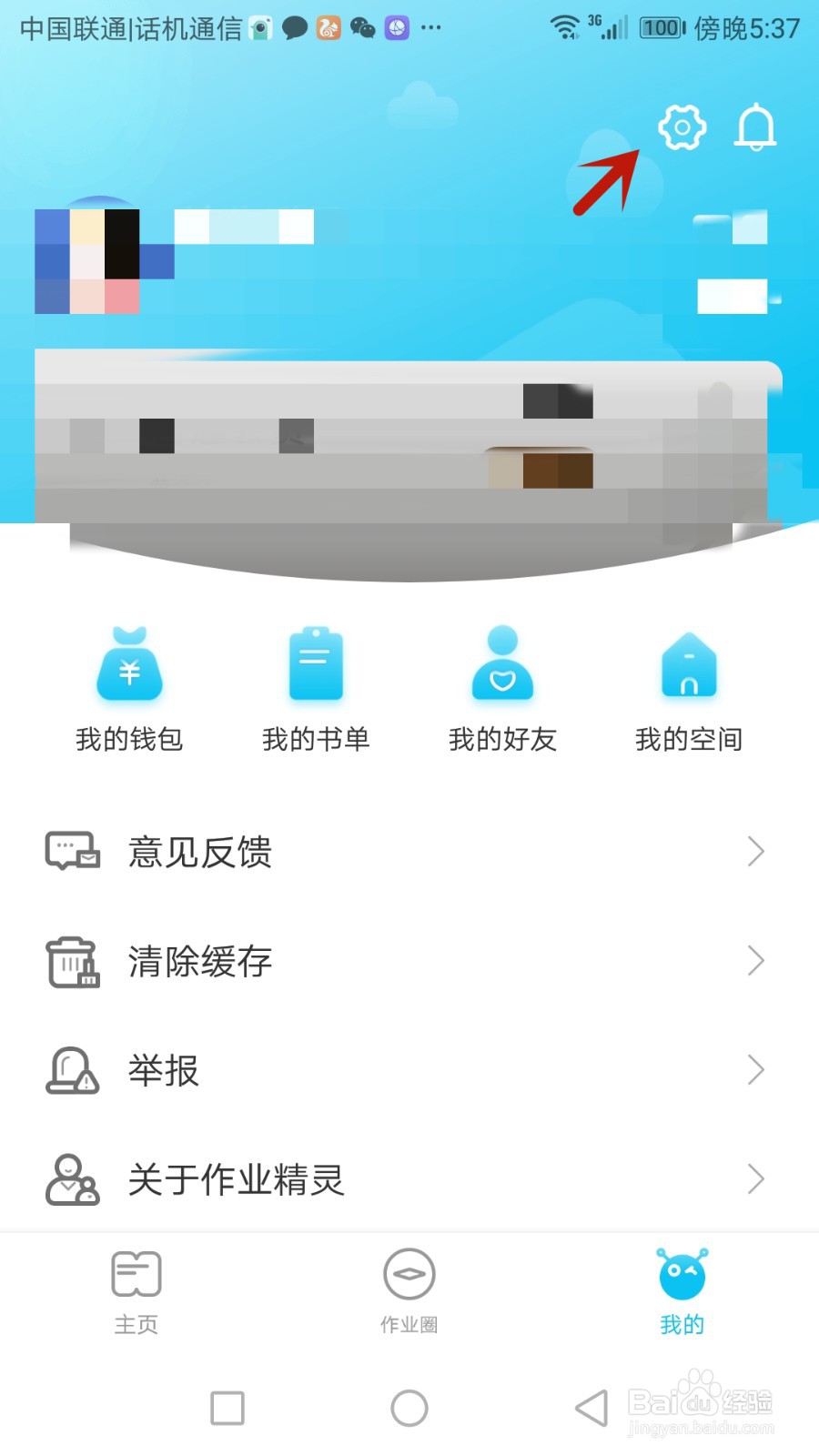819x1456 pixels.
Task: Tap the Android home circle button
Action: [x=409, y=1407]
